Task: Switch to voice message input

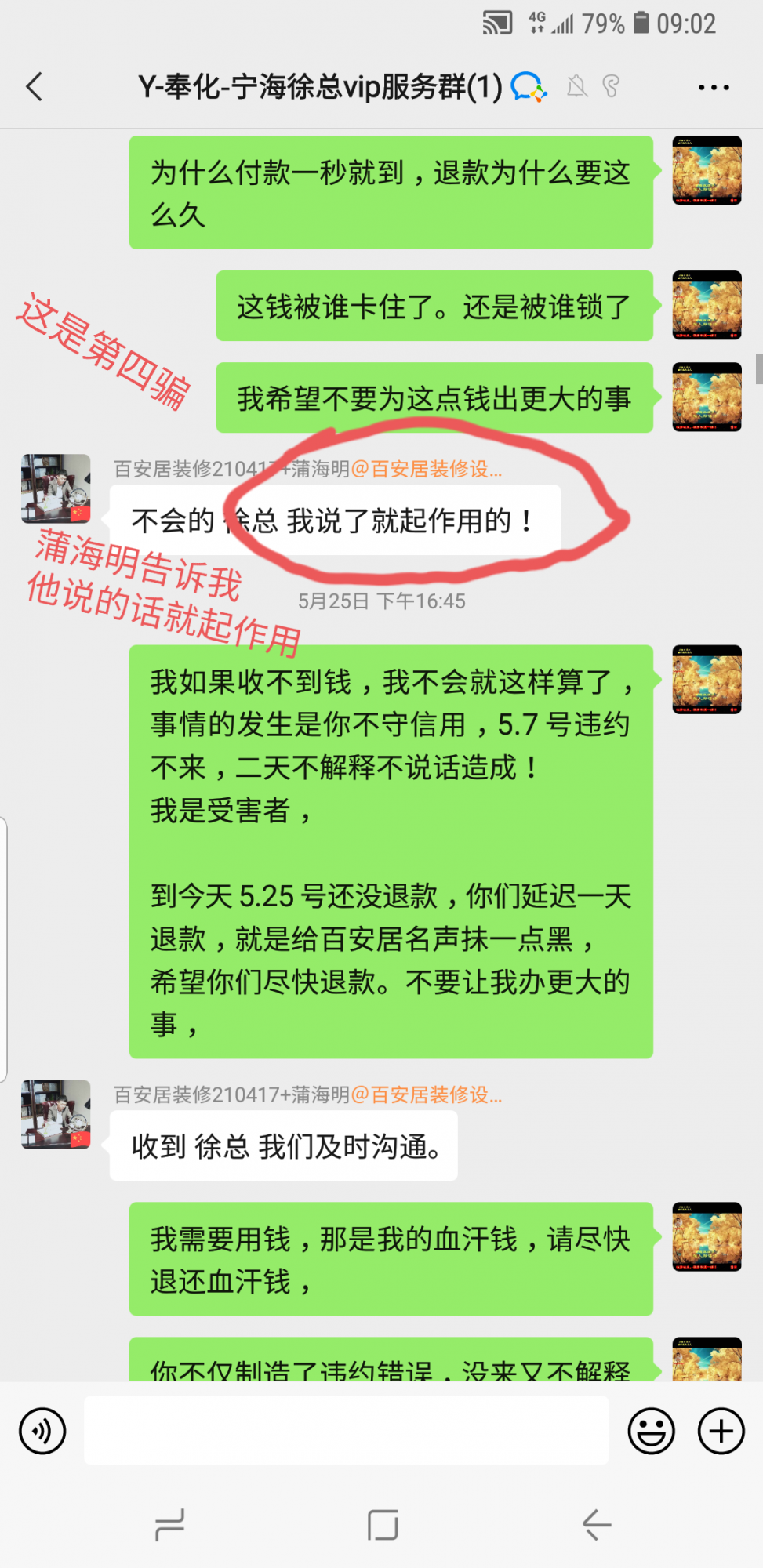Action: (x=42, y=1431)
